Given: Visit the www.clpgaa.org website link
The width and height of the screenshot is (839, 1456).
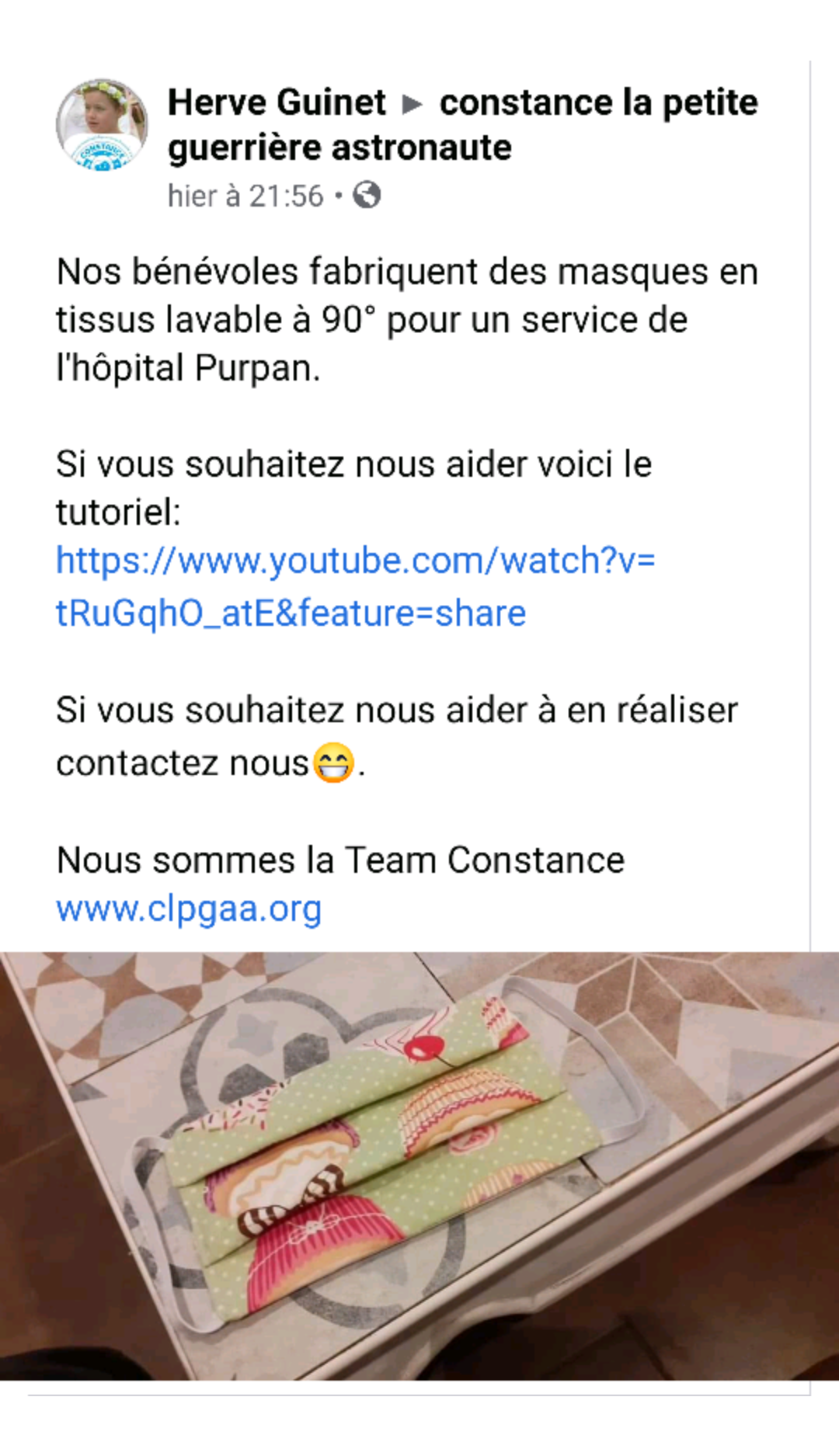Looking at the screenshot, I should click(x=189, y=909).
